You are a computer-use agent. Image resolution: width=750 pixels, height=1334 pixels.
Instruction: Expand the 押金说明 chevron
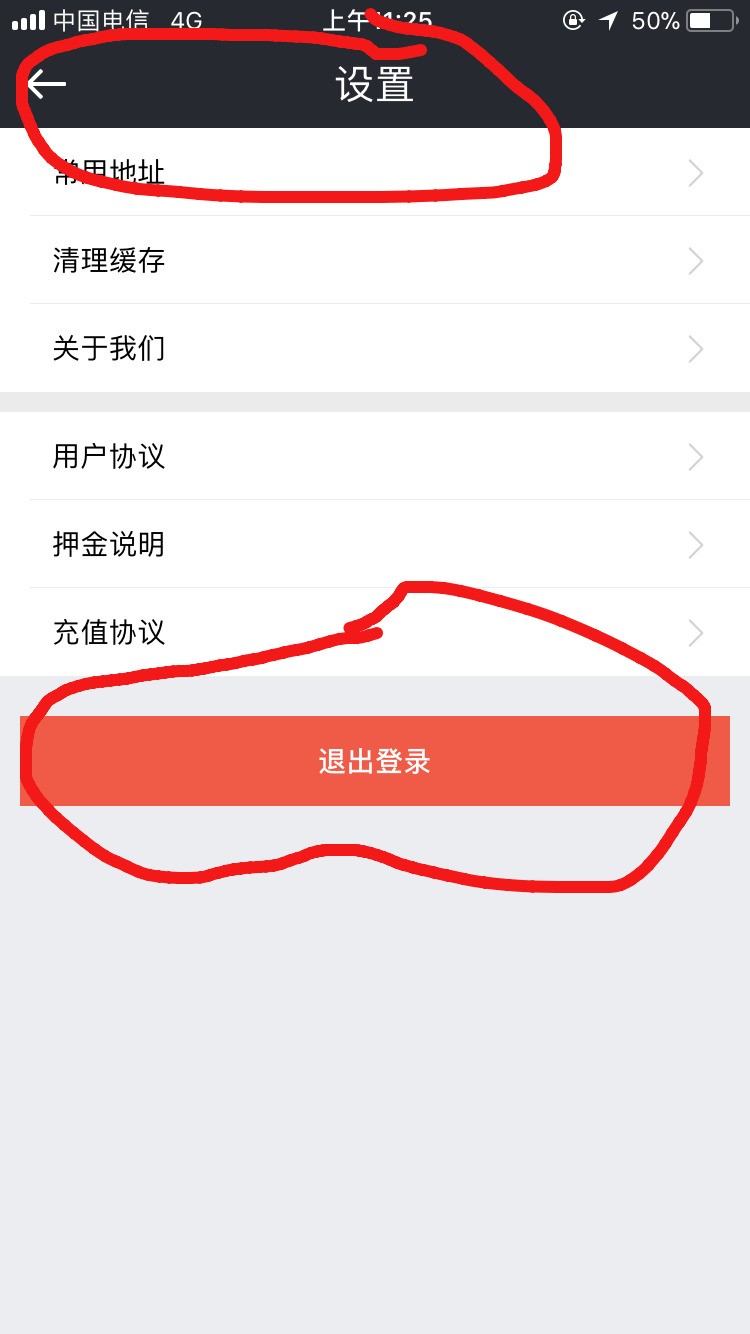click(694, 544)
